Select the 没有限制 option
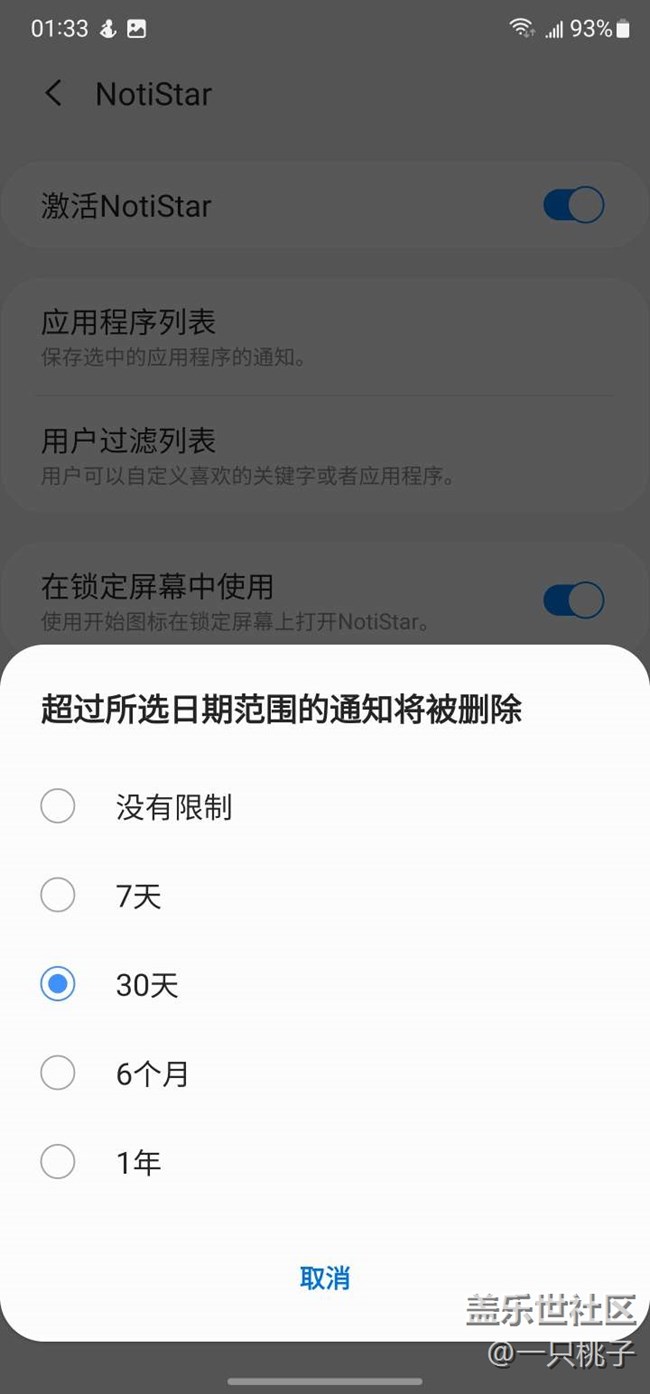Viewport: 650px width, 1394px height. coord(58,806)
